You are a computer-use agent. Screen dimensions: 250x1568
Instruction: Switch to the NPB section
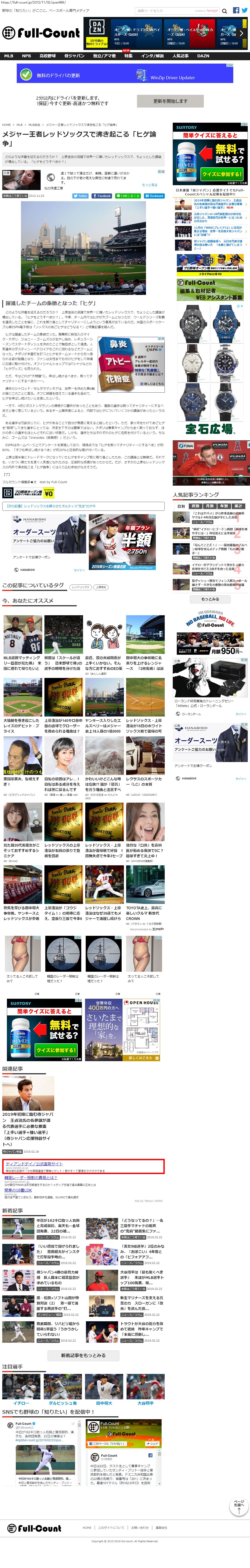26,56
